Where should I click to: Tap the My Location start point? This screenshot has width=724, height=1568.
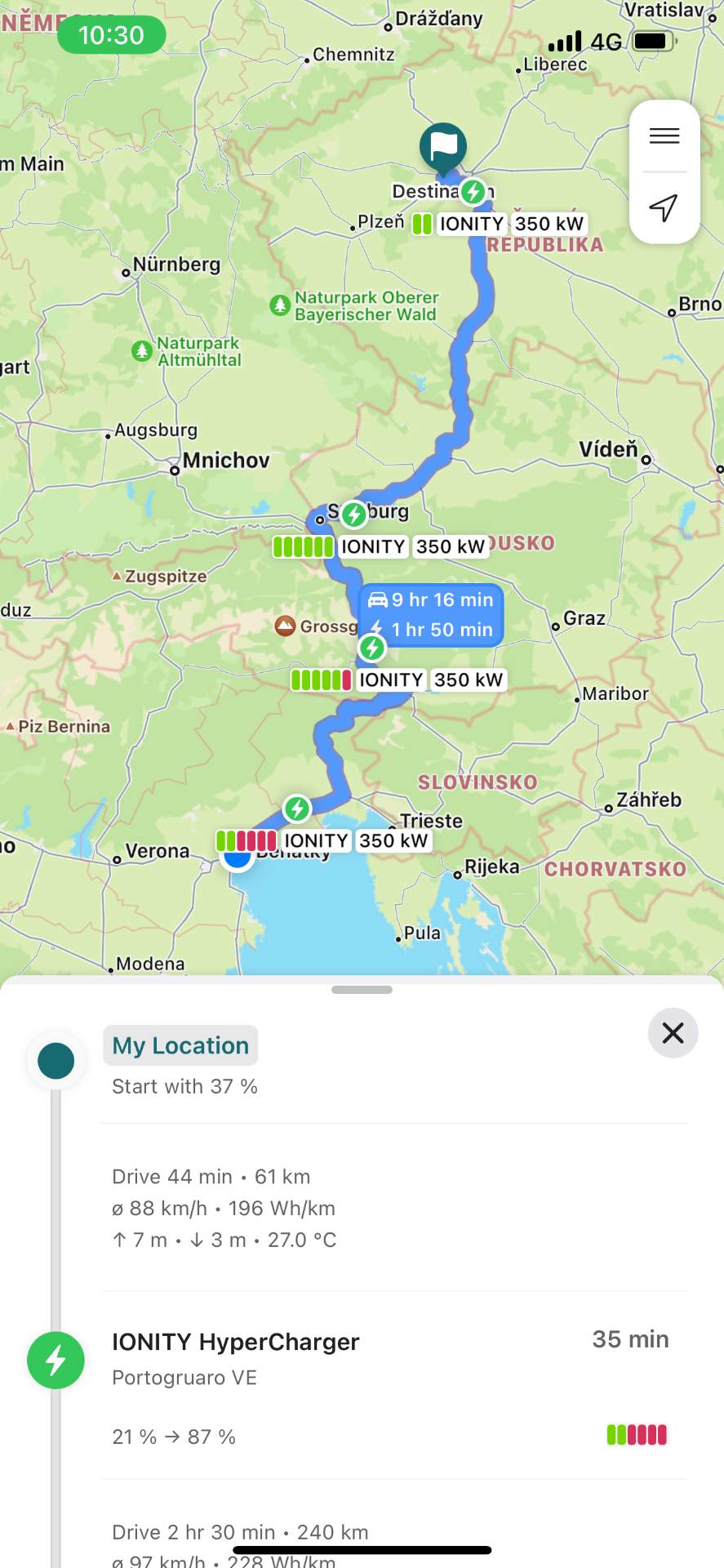pos(180,1045)
